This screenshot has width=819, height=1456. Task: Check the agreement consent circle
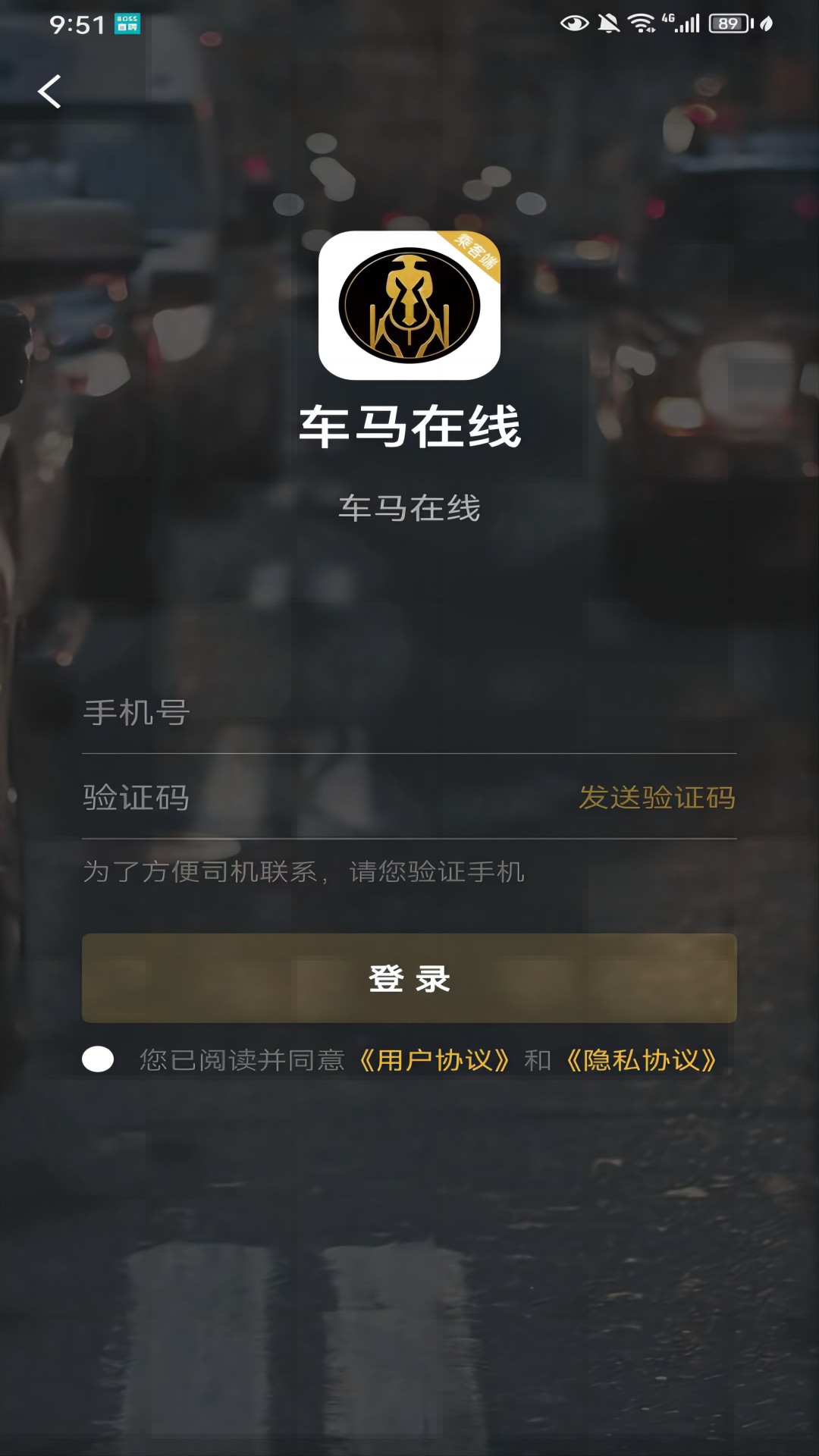point(98,1059)
